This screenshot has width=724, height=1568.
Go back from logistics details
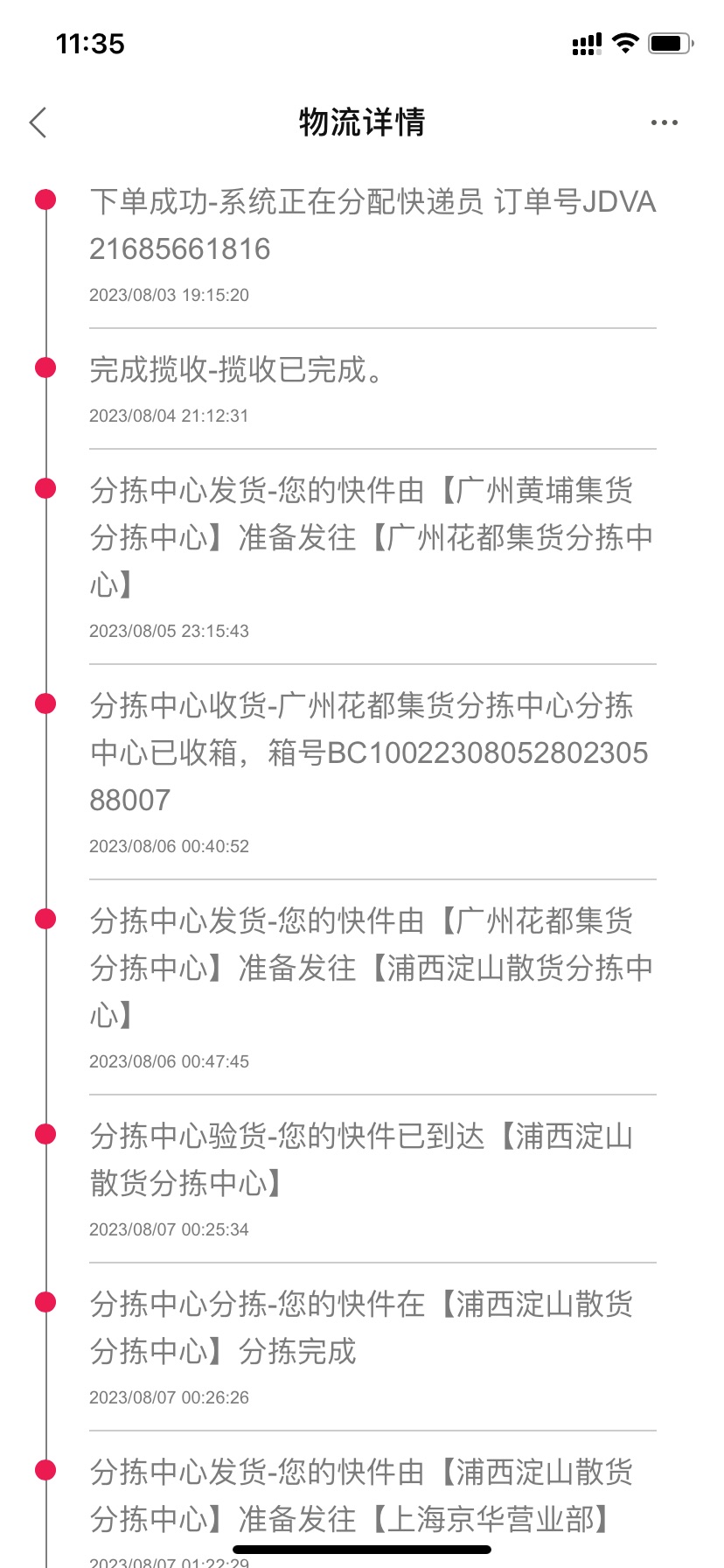(38, 122)
